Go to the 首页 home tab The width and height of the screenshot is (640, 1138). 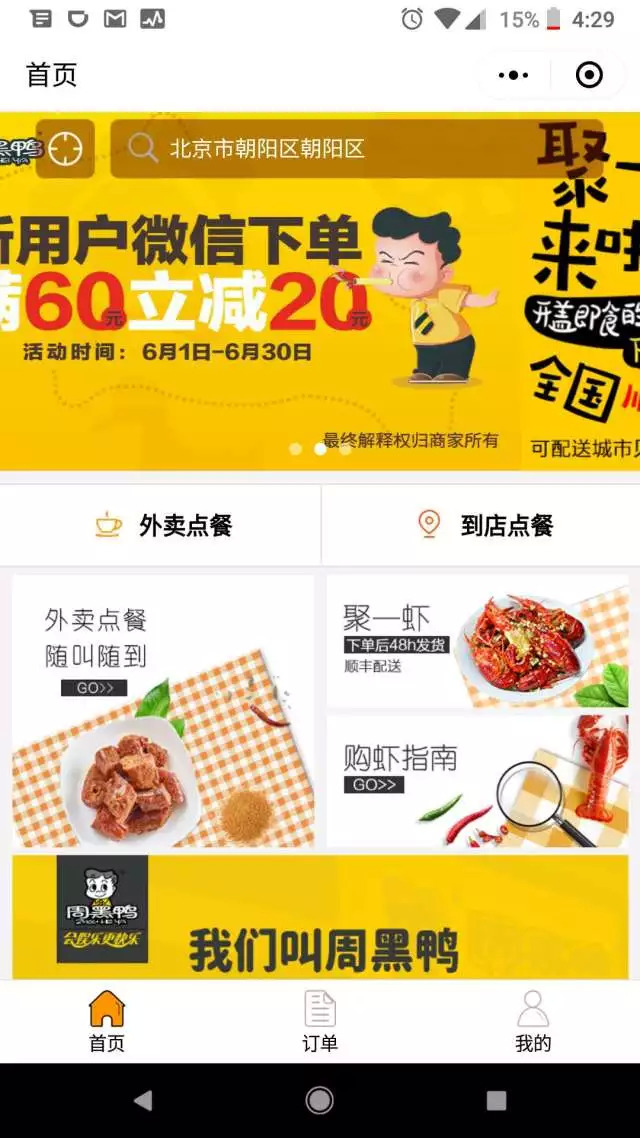pos(107,1022)
